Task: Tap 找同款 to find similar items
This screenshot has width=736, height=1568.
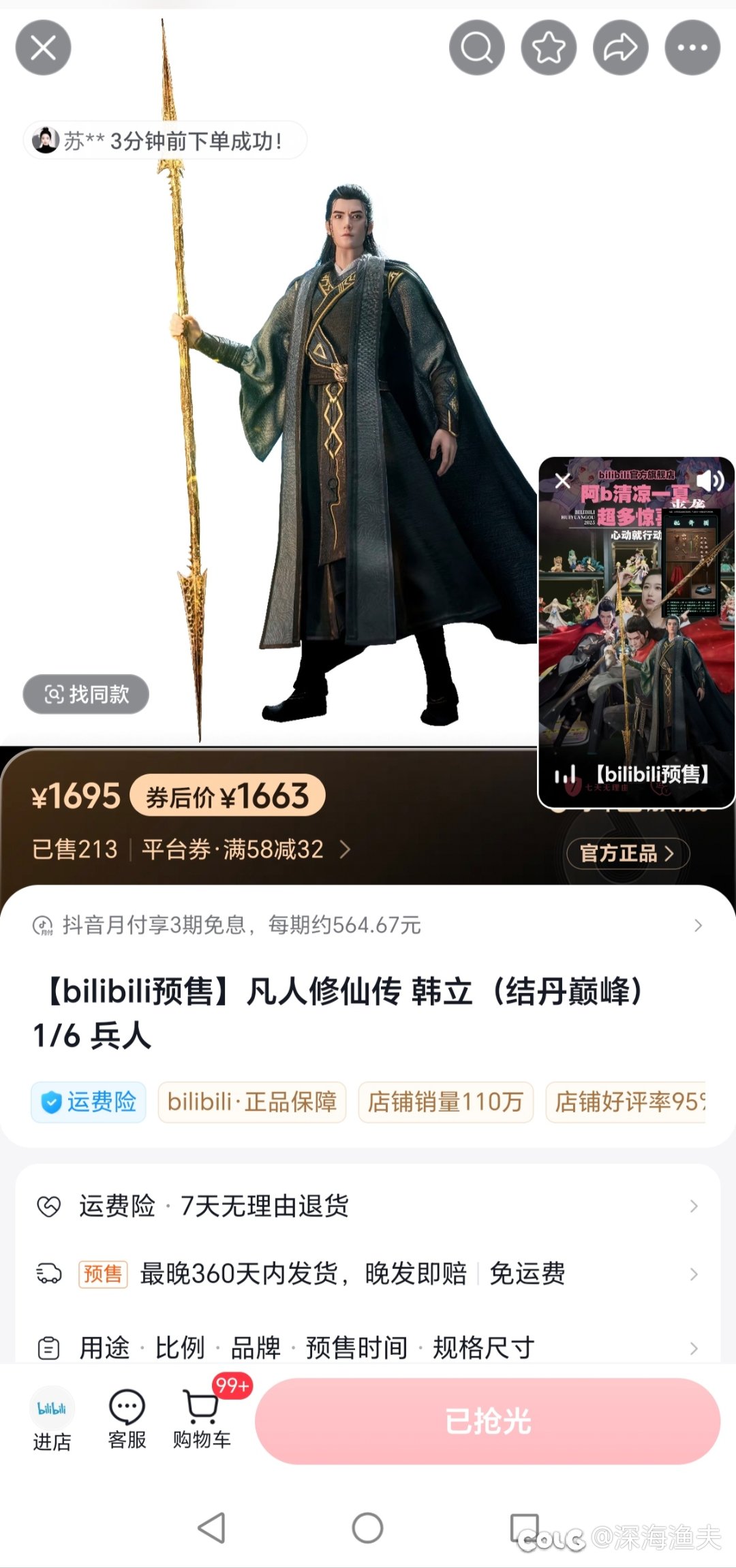Action: [x=87, y=694]
